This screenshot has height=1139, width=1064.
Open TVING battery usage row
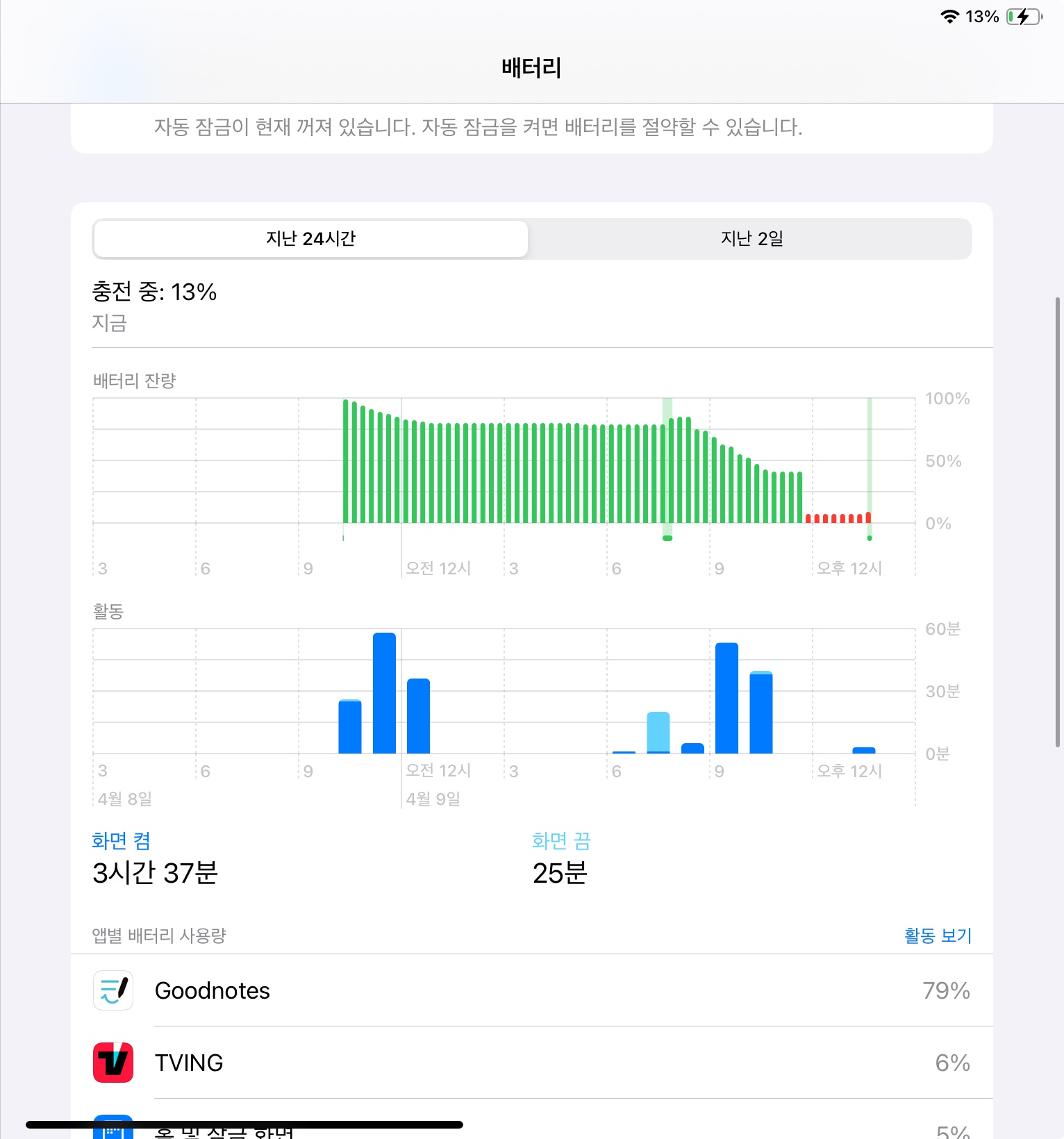click(531, 1063)
